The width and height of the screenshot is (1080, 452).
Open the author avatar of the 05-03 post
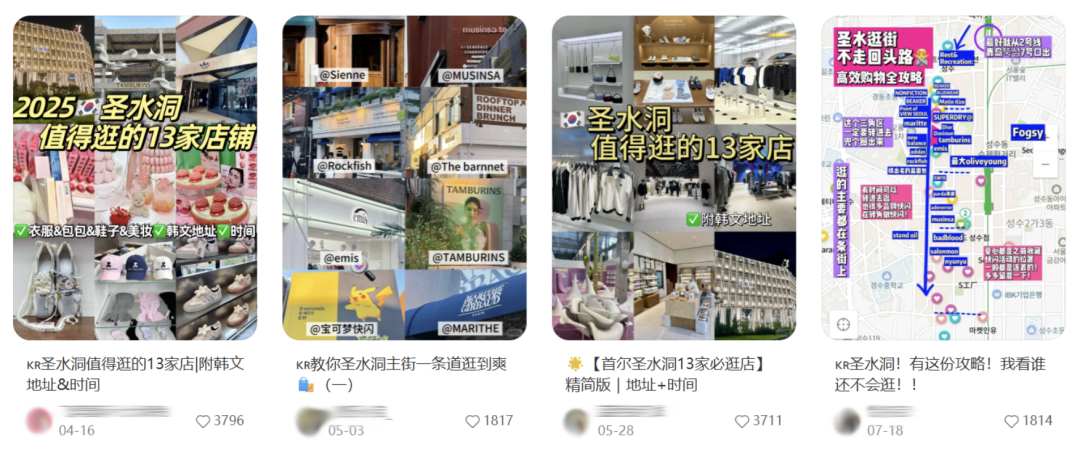point(309,420)
